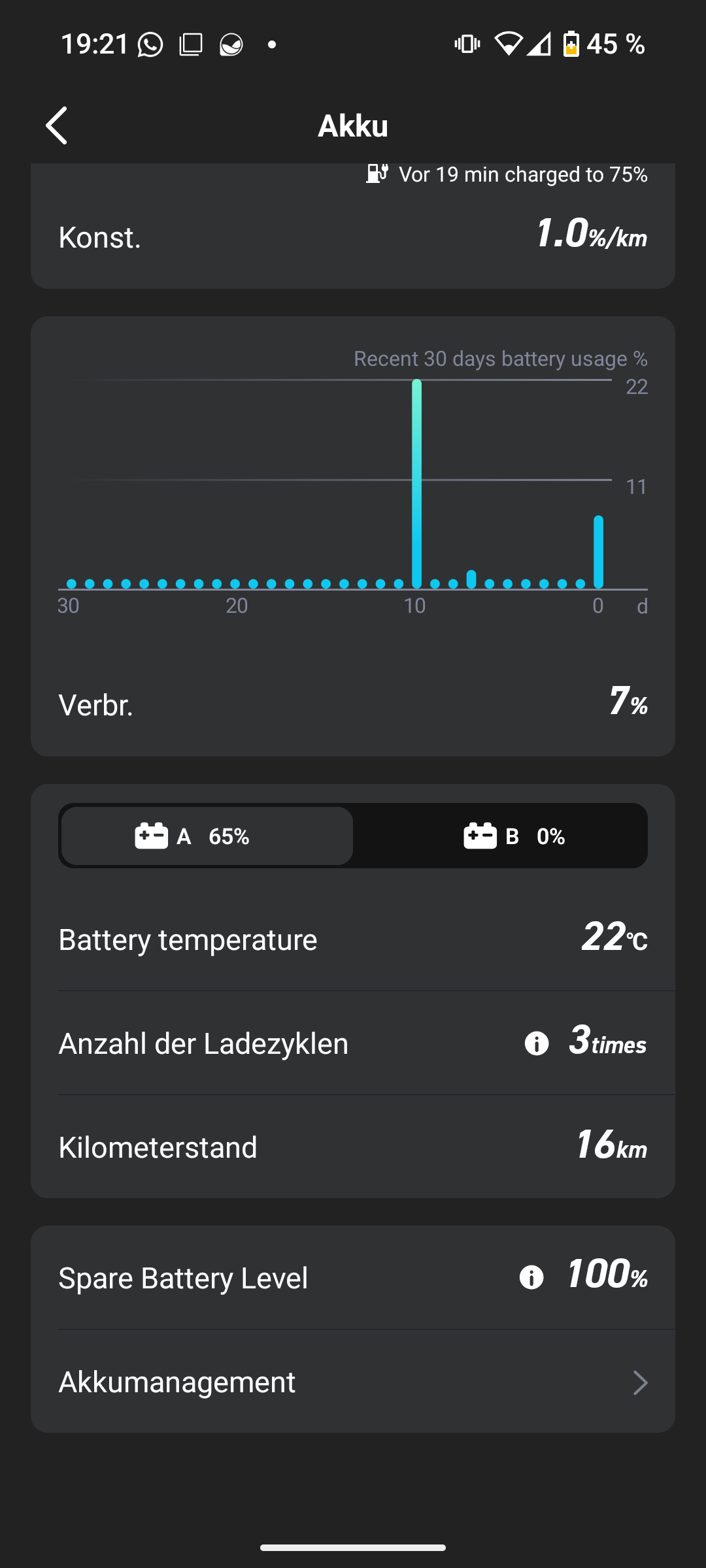Show info about Spare Battery Level

[531, 1277]
